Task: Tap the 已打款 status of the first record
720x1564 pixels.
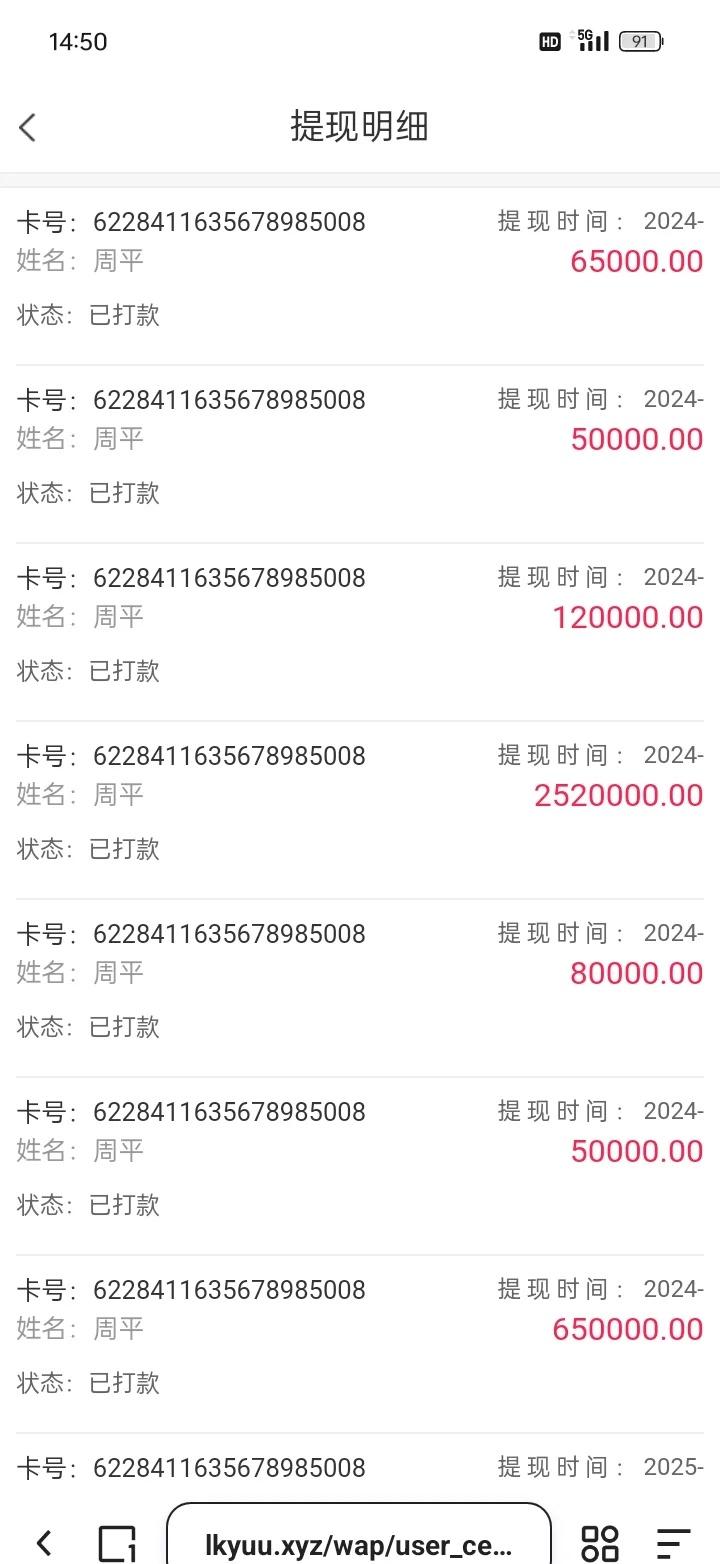Action: [123, 316]
